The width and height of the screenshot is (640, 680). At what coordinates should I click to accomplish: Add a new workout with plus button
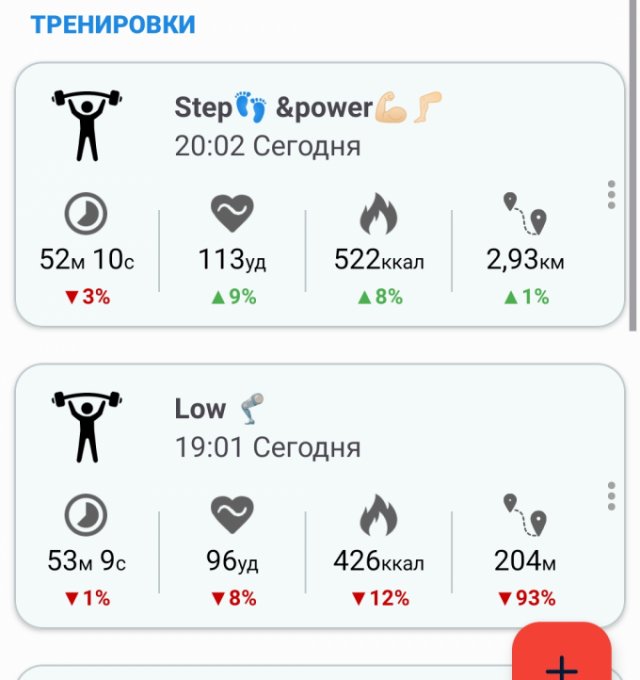(563, 662)
